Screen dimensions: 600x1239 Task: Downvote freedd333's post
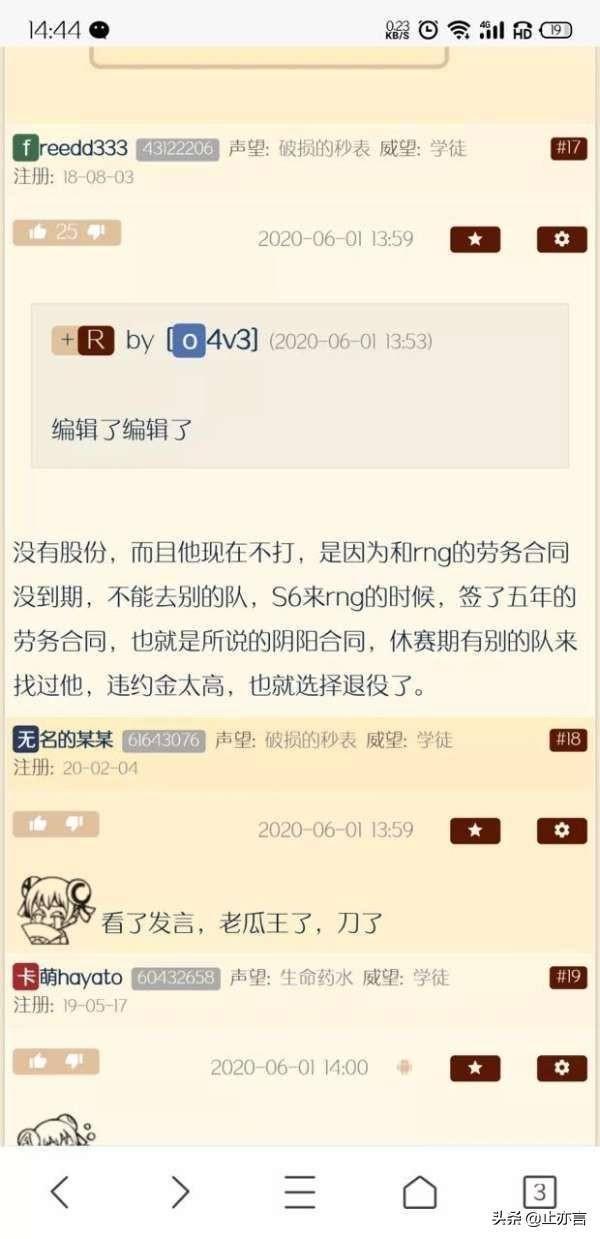pyautogui.click(x=97, y=232)
